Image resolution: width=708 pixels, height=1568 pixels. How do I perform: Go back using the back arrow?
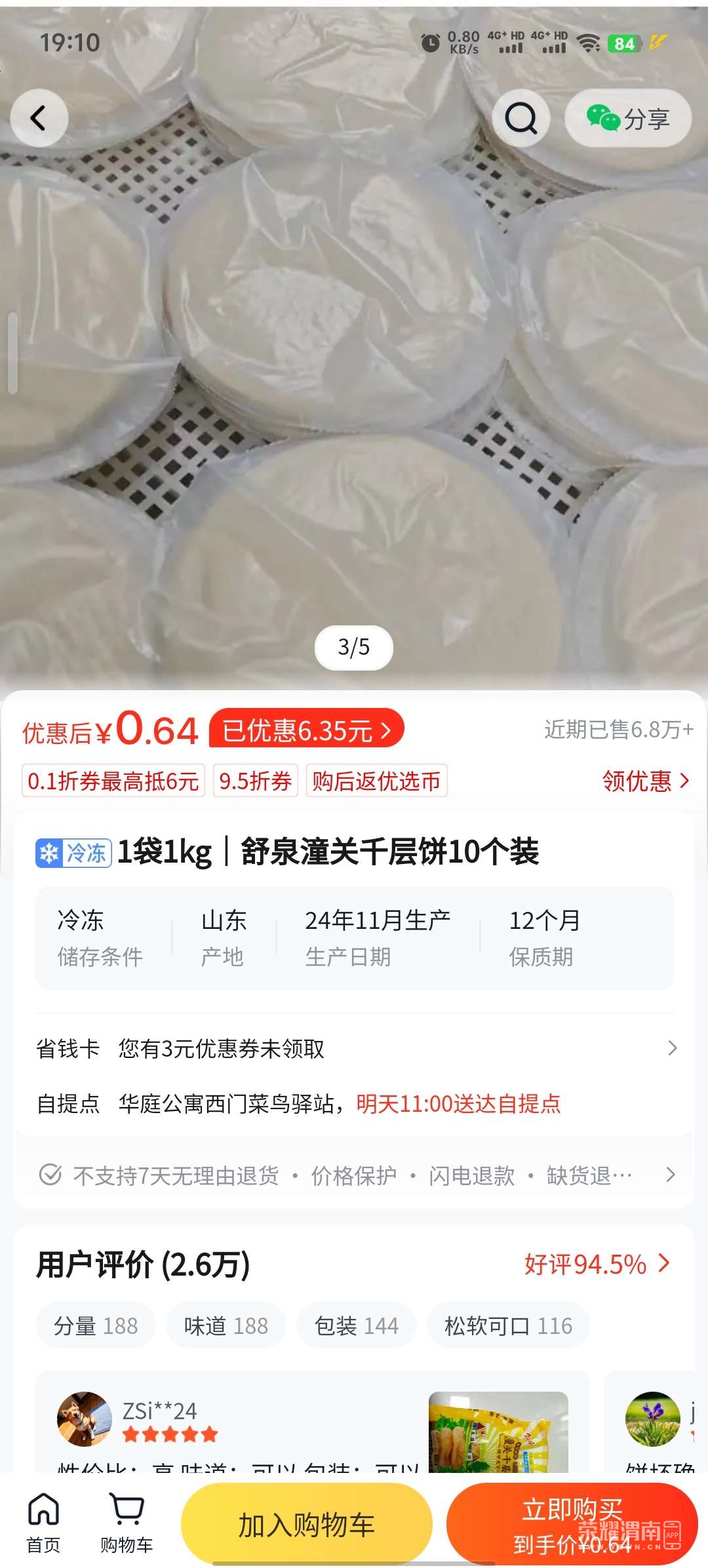[39, 118]
